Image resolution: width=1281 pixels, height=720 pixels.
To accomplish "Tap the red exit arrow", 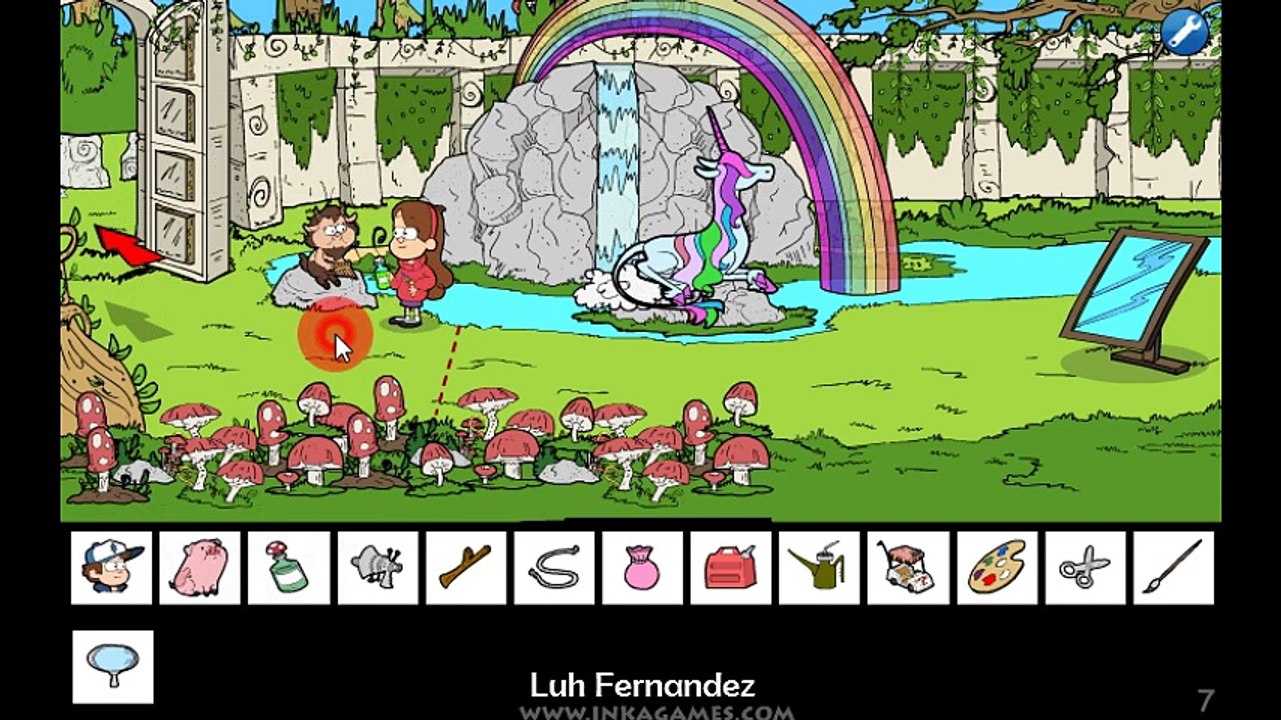I will coord(128,246).
